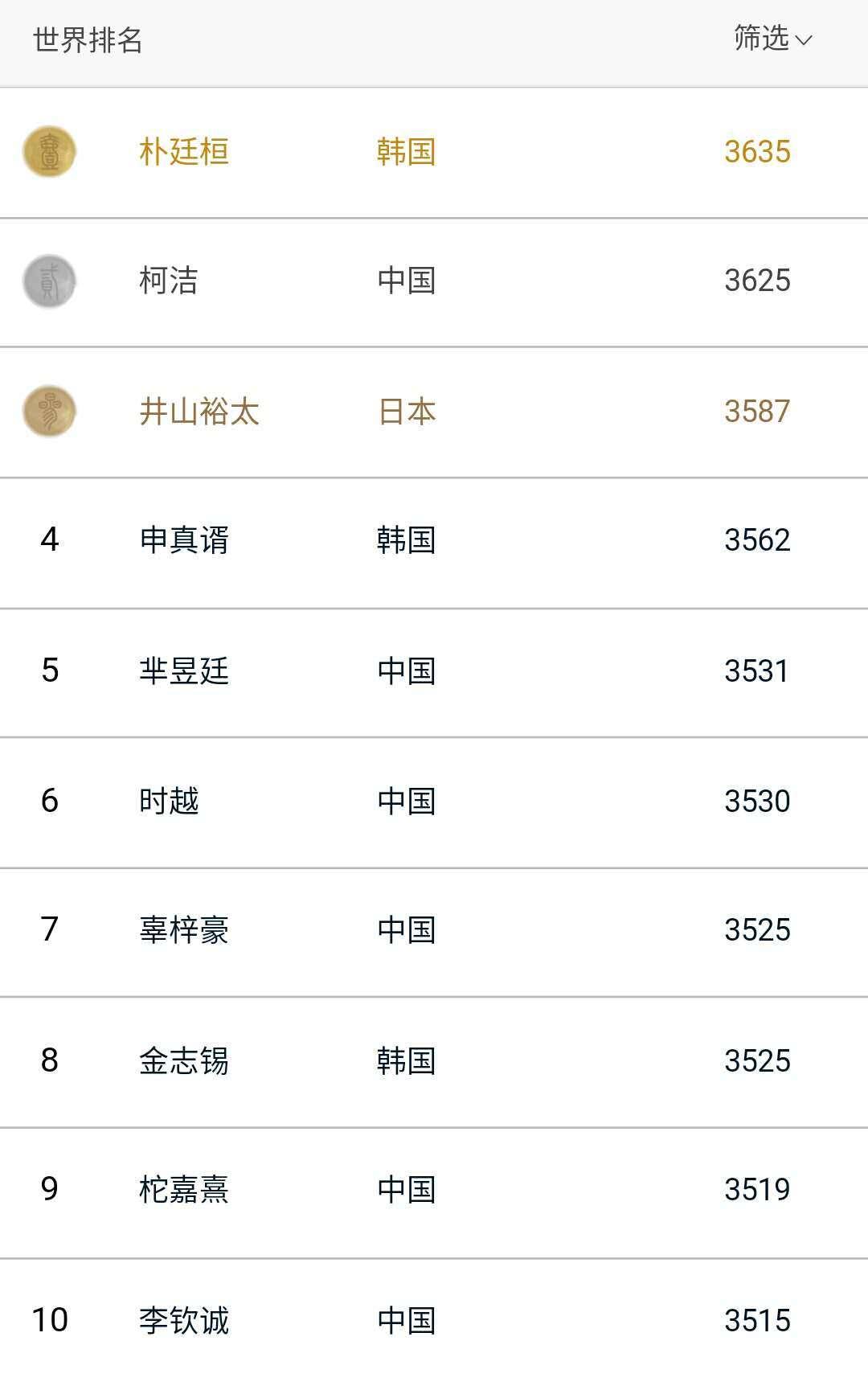Click rank number 9 beside 柁嘉熹
This screenshot has width=868, height=1386.
(x=50, y=1188)
